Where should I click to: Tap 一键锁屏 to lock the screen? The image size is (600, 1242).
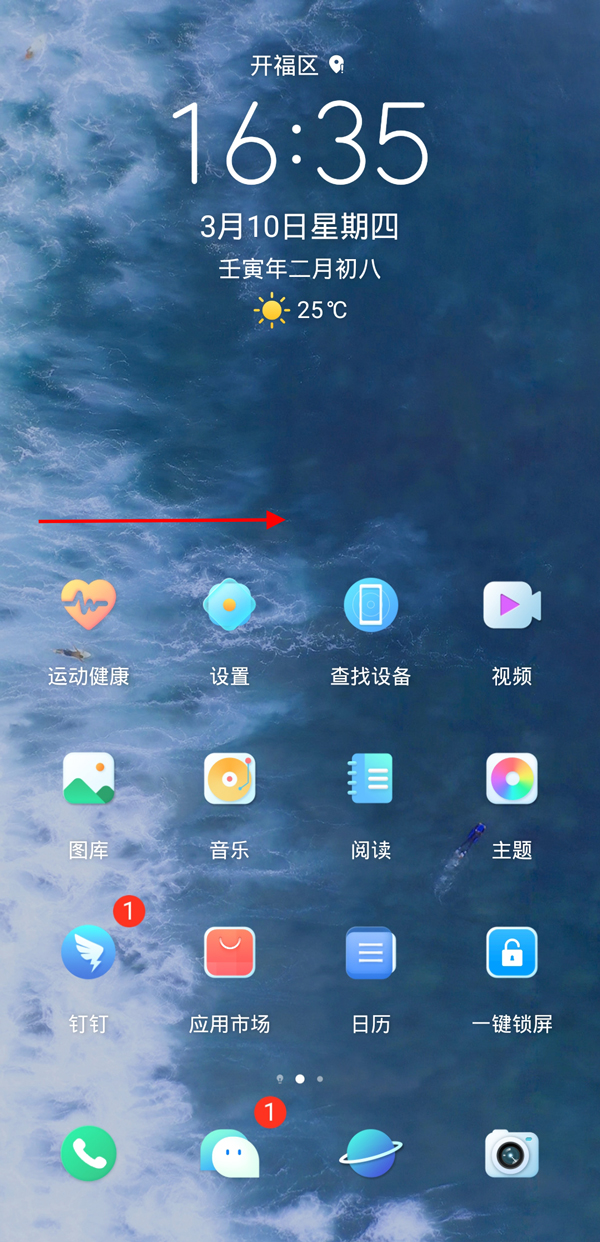512,953
